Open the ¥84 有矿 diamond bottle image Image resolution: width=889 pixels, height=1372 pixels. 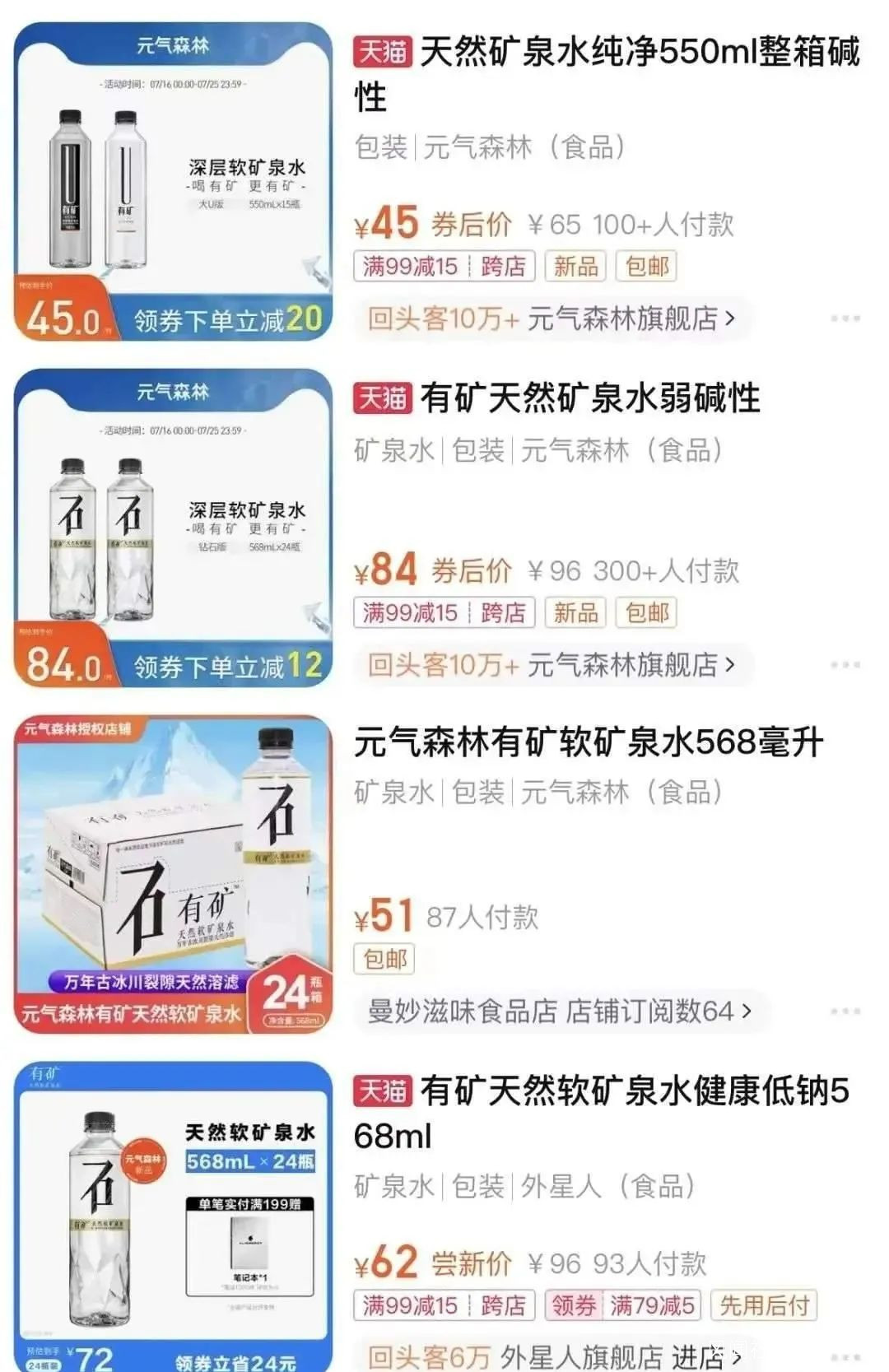click(173, 527)
